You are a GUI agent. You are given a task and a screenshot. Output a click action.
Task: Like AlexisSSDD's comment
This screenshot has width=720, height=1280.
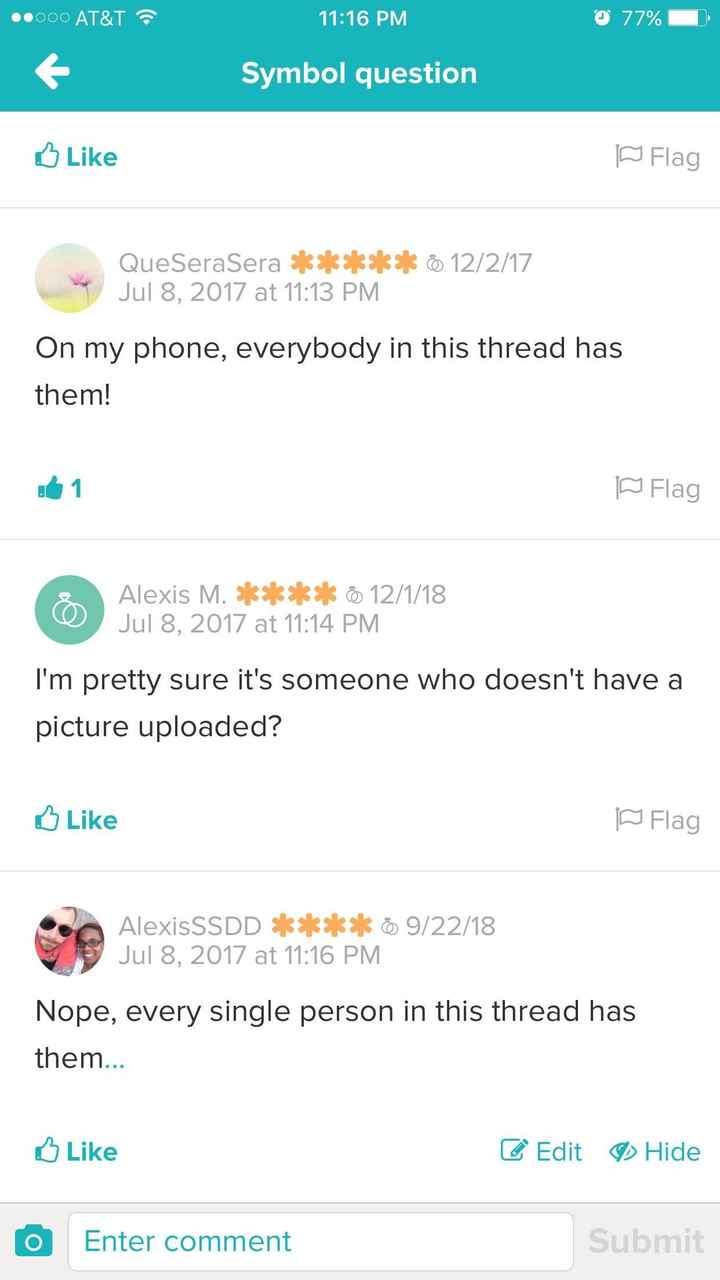(76, 1152)
